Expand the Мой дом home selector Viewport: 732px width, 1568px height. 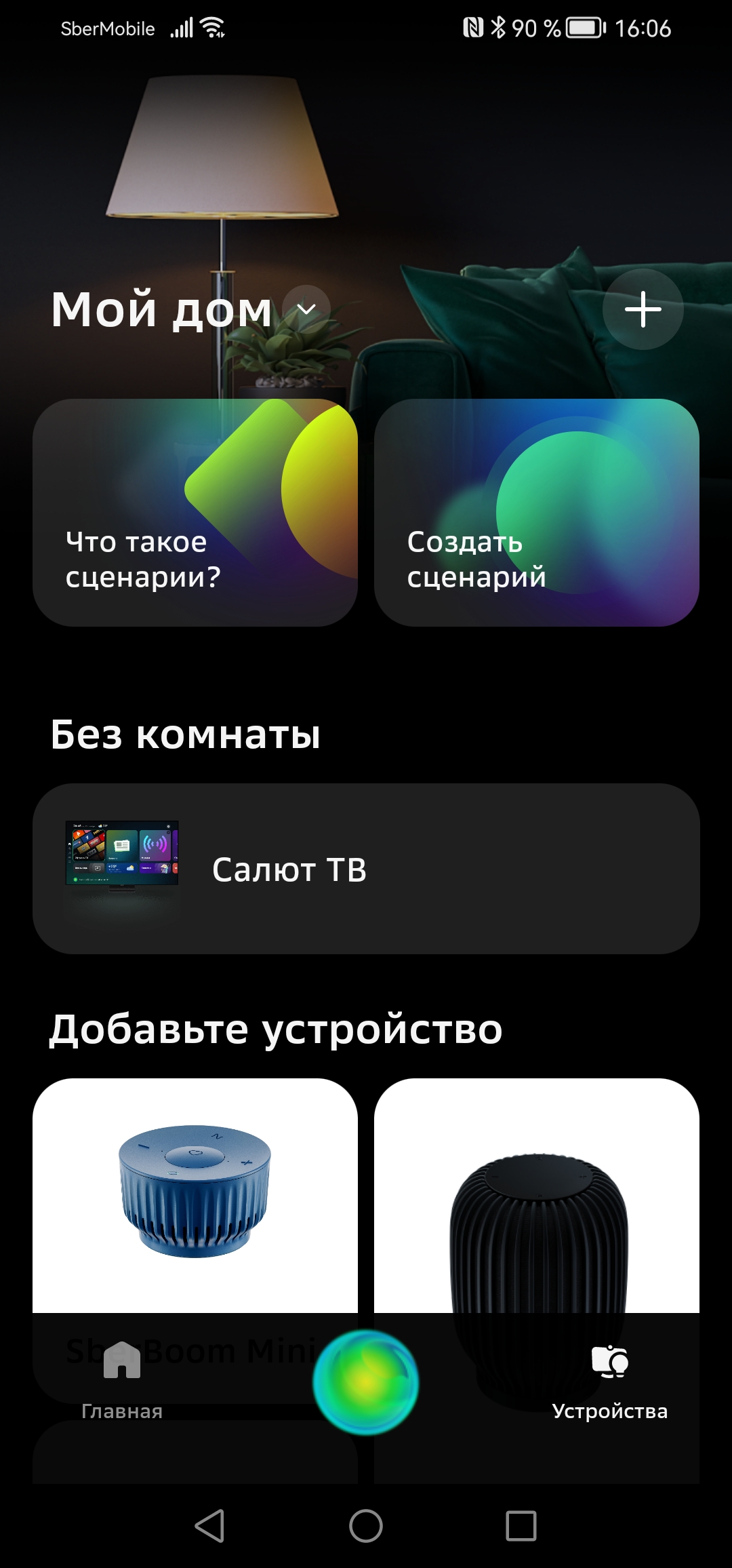(306, 309)
